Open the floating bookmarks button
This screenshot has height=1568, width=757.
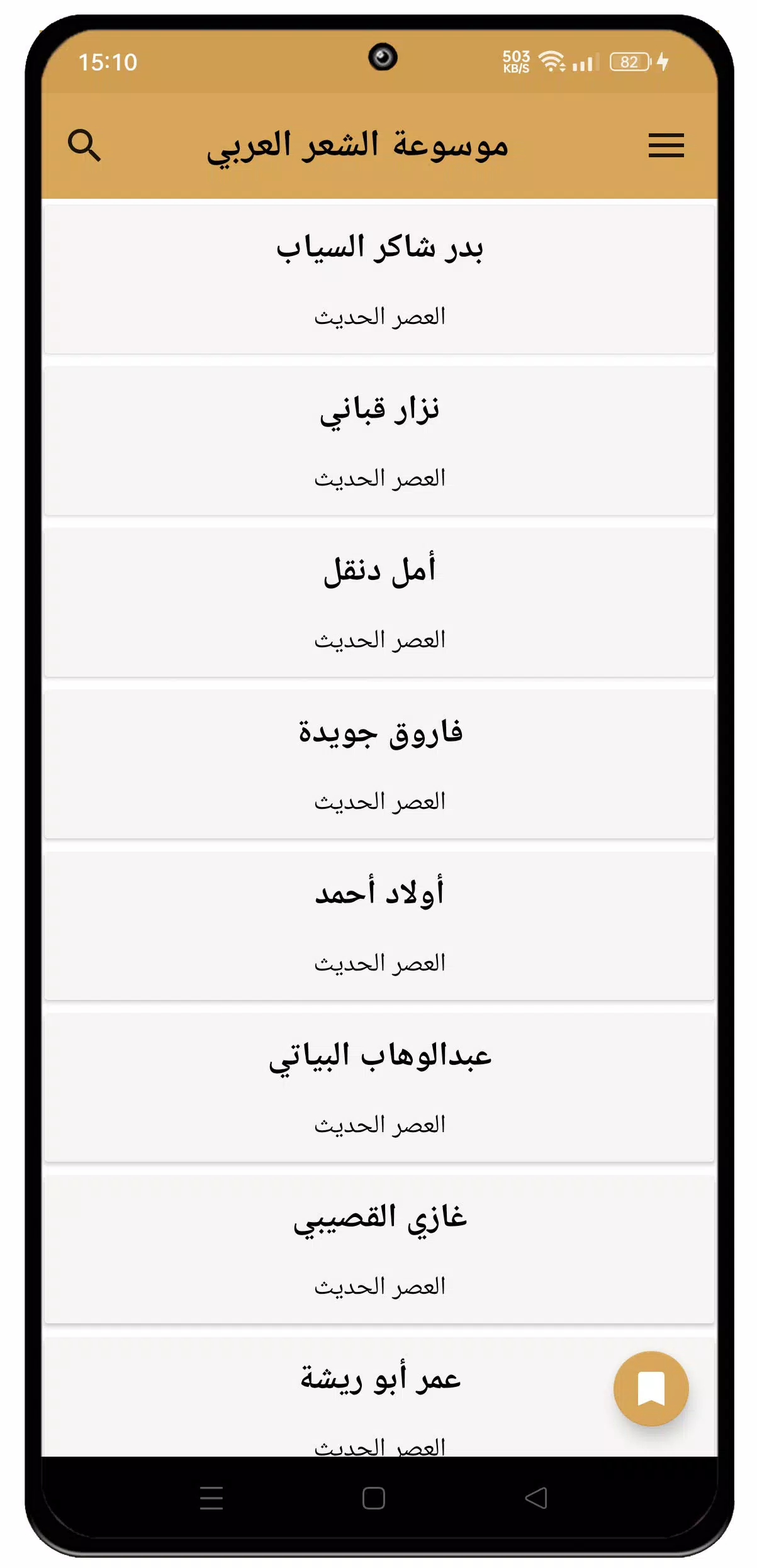tap(651, 1388)
